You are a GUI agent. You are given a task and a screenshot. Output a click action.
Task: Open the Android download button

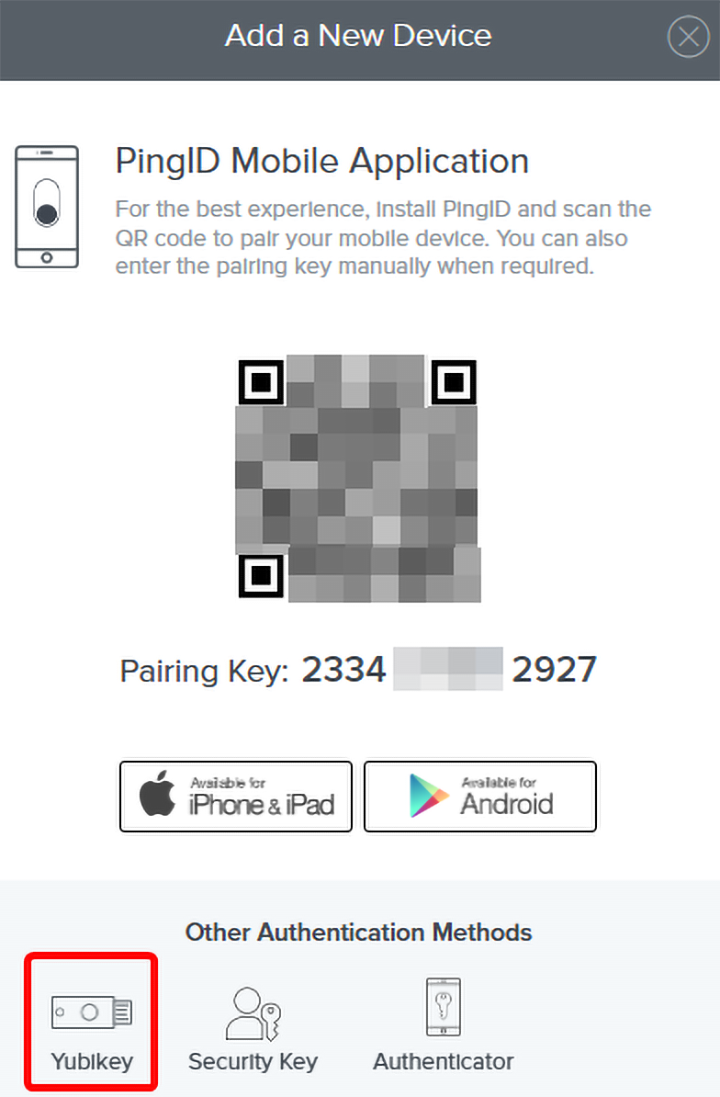point(480,796)
